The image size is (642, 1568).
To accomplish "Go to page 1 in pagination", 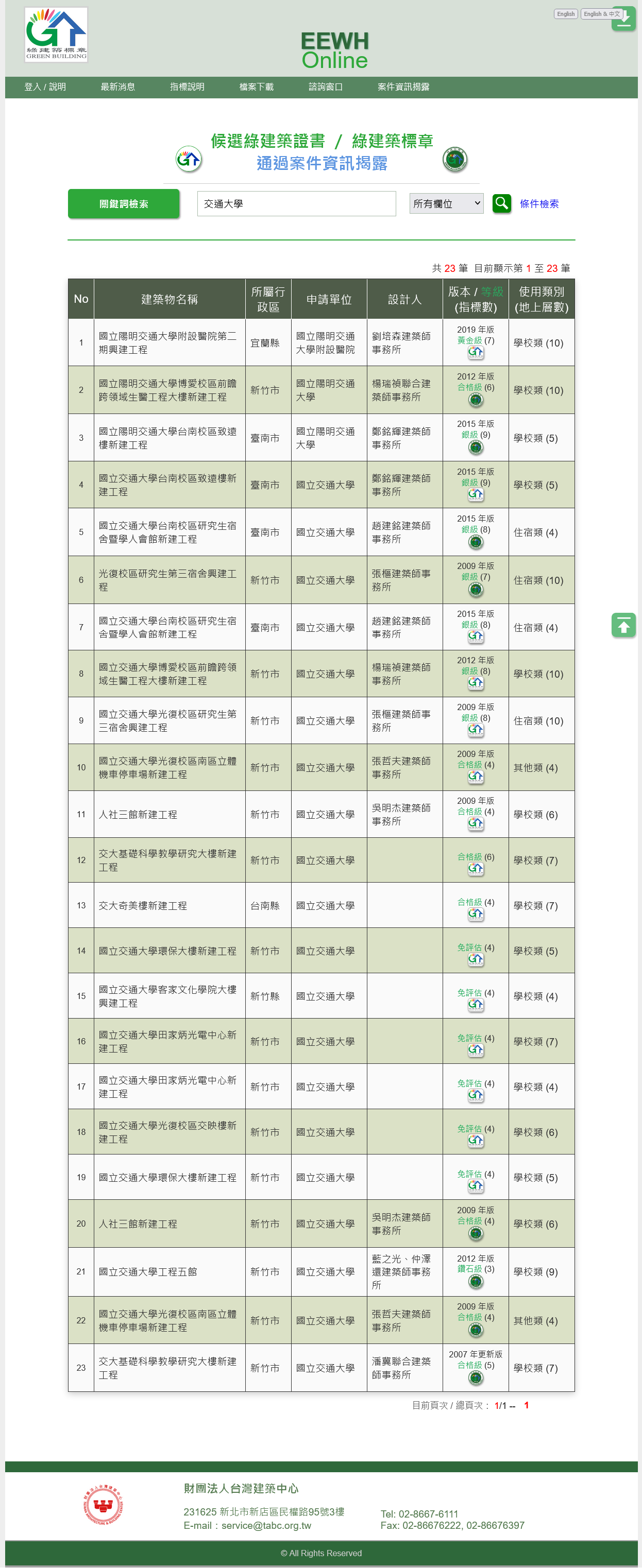I will pyautogui.click(x=526, y=1405).
